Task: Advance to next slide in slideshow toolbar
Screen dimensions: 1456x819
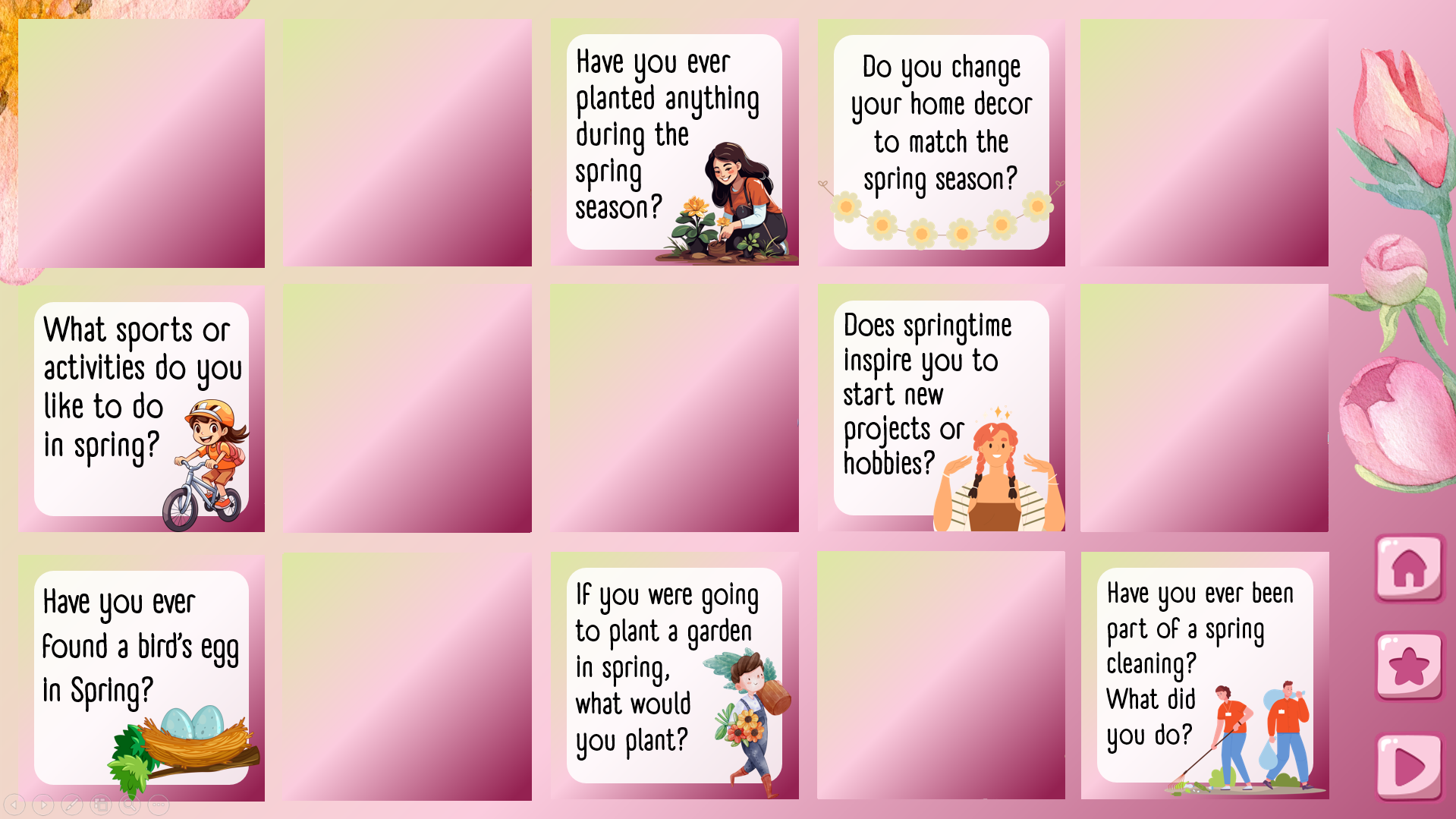Action: [x=43, y=804]
